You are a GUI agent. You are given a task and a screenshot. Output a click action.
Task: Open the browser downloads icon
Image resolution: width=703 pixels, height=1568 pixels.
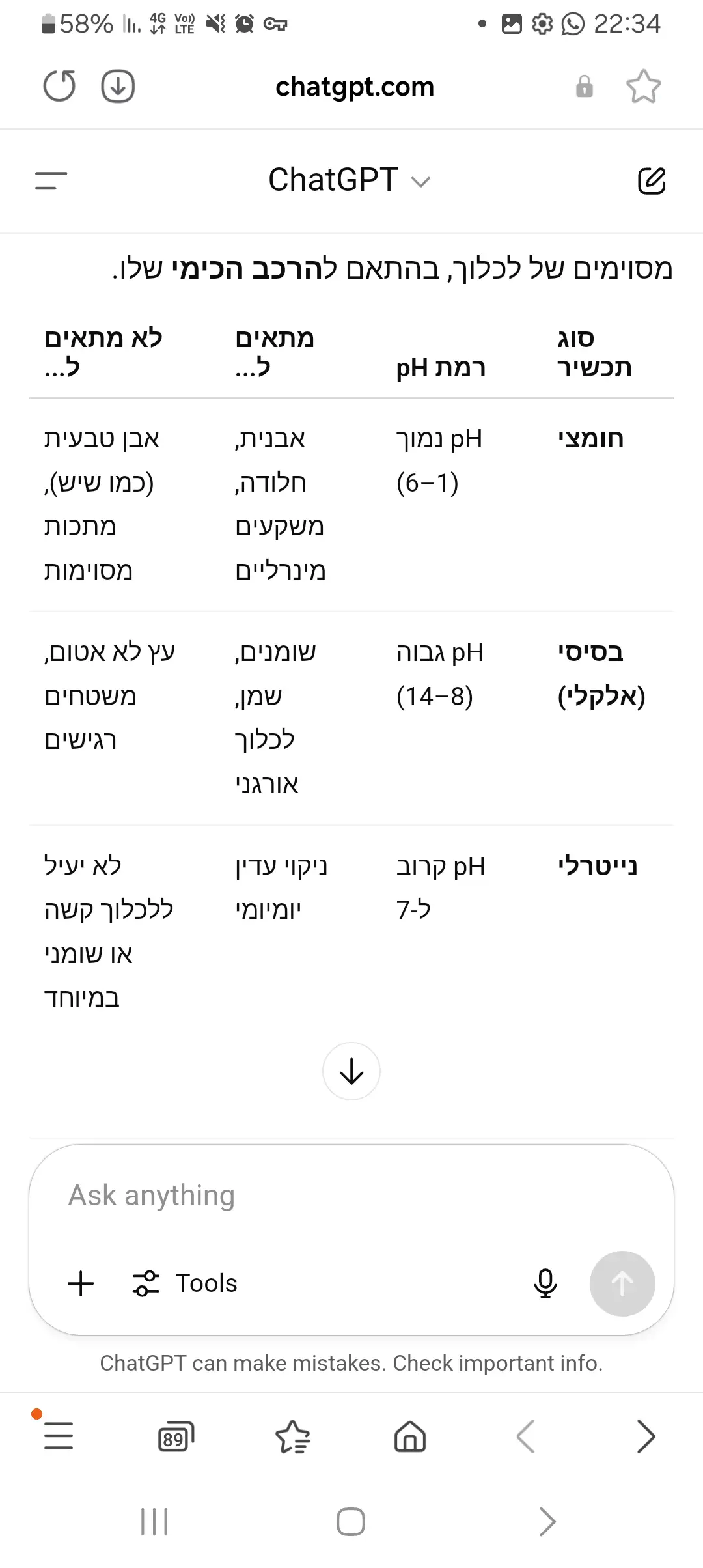(118, 86)
